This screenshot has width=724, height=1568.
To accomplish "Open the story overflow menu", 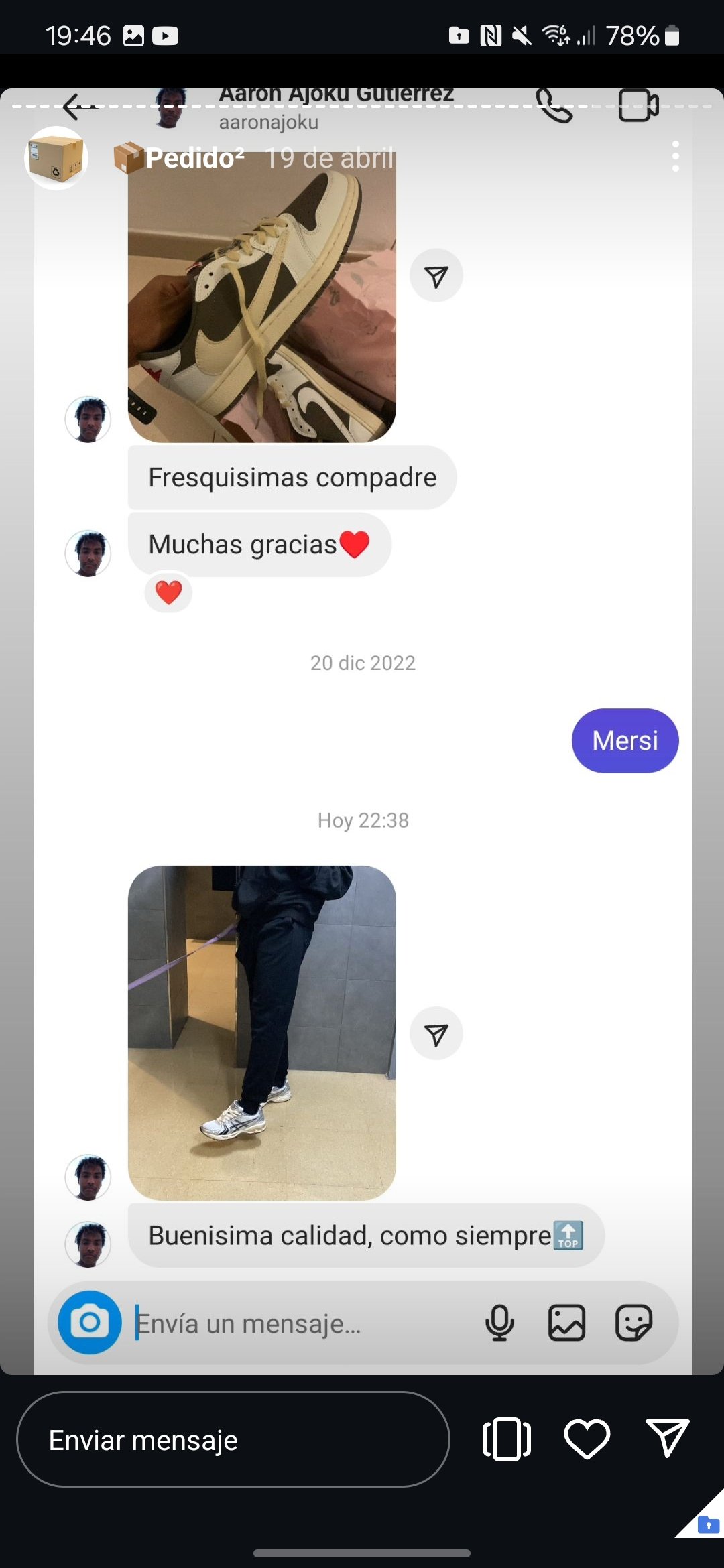I will (x=675, y=156).
